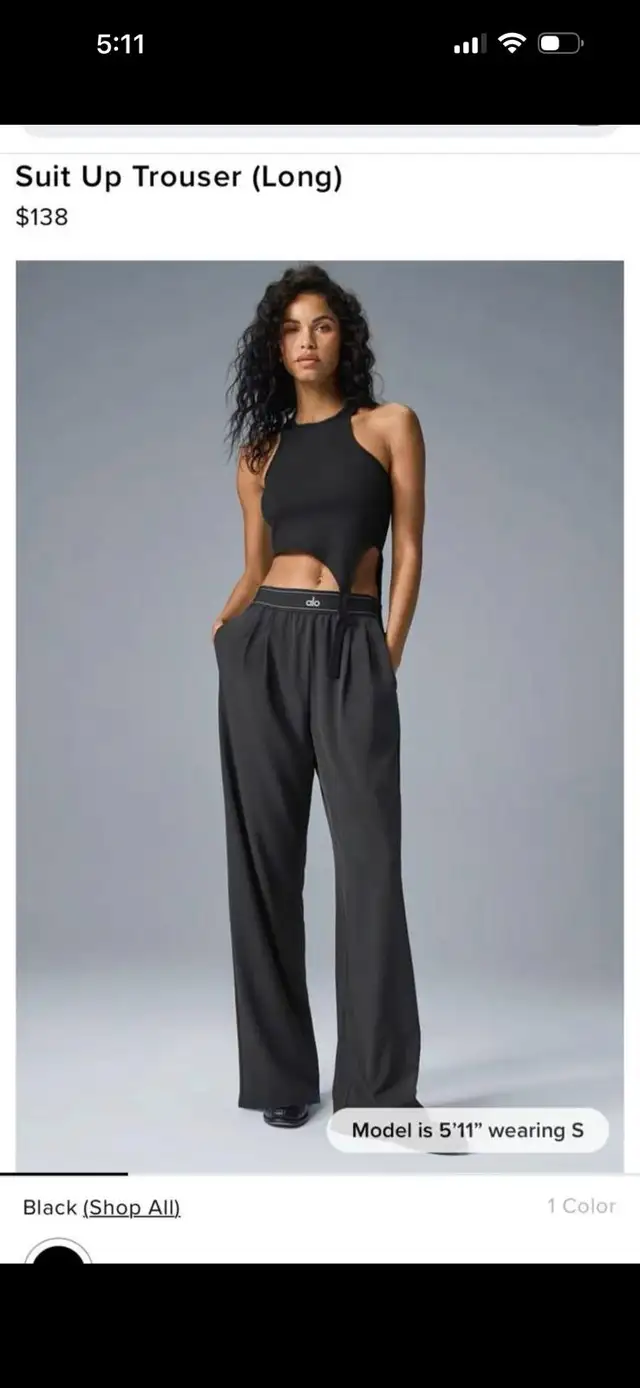Open the Shop All link
The width and height of the screenshot is (640, 1388).
point(131,1208)
